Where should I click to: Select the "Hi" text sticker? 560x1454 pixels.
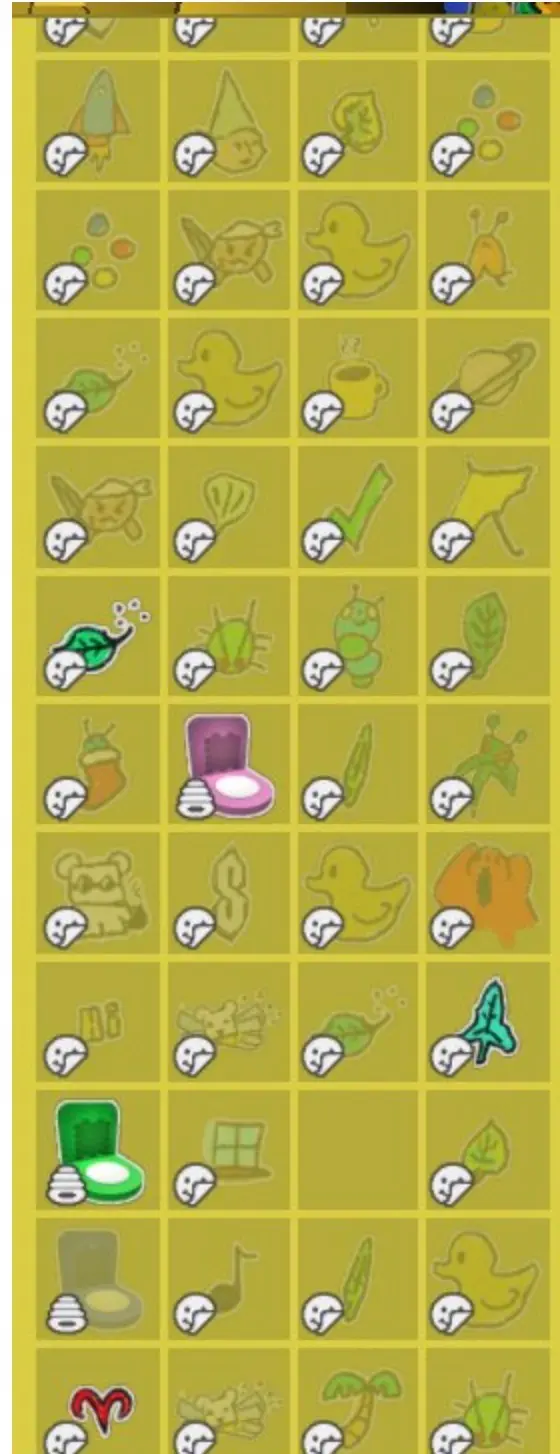97,1021
